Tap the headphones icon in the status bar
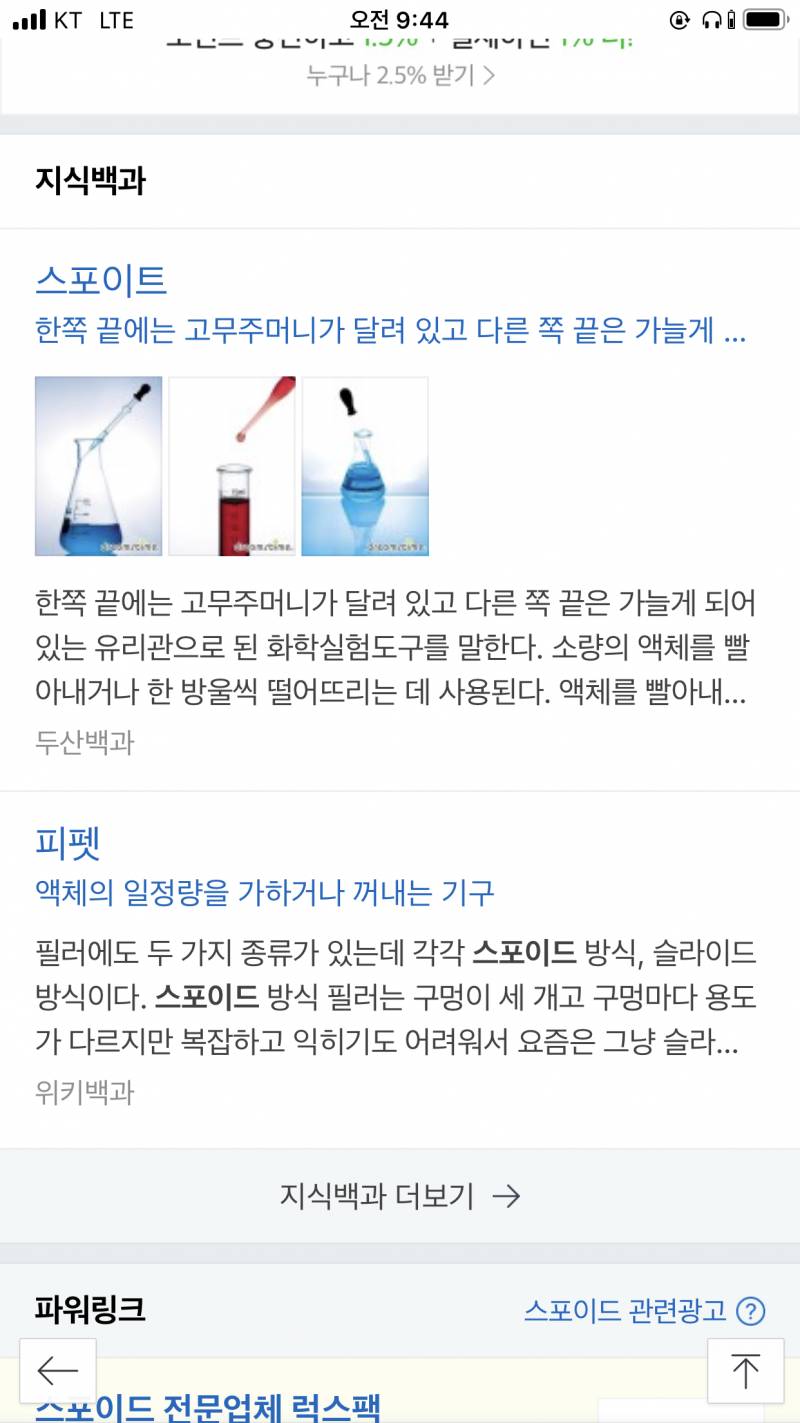This screenshot has height=1423, width=800. coord(711,17)
